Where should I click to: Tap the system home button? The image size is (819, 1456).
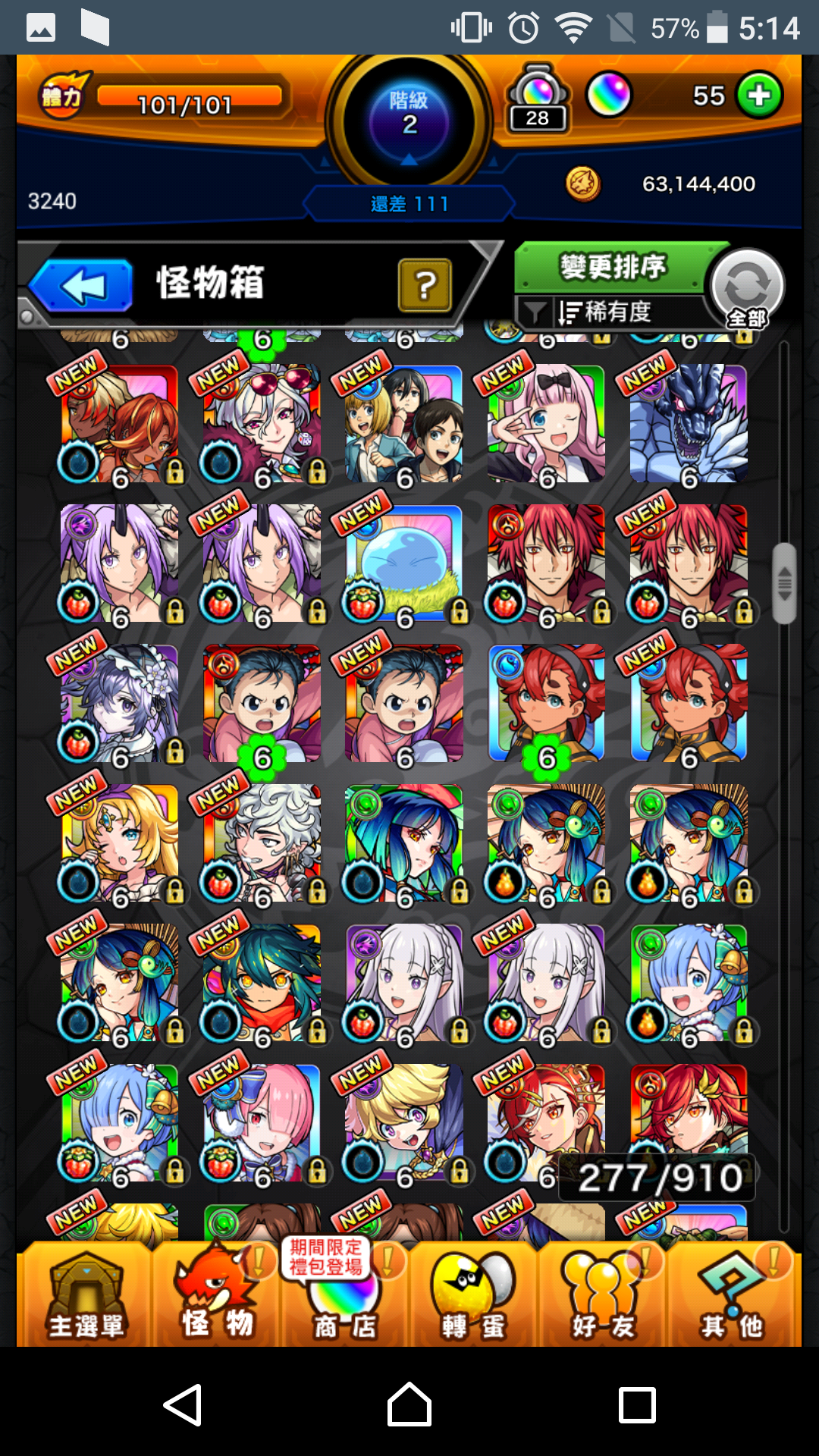(x=409, y=1404)
